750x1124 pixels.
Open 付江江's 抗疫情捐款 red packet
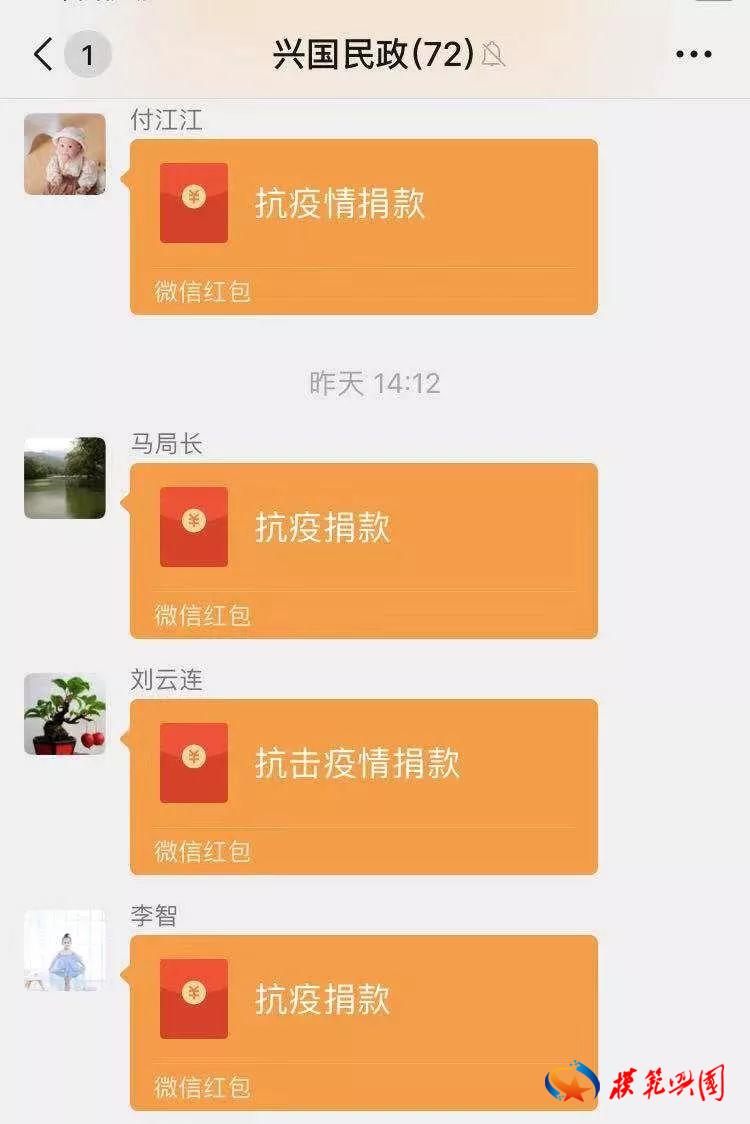tap(364, 226)
